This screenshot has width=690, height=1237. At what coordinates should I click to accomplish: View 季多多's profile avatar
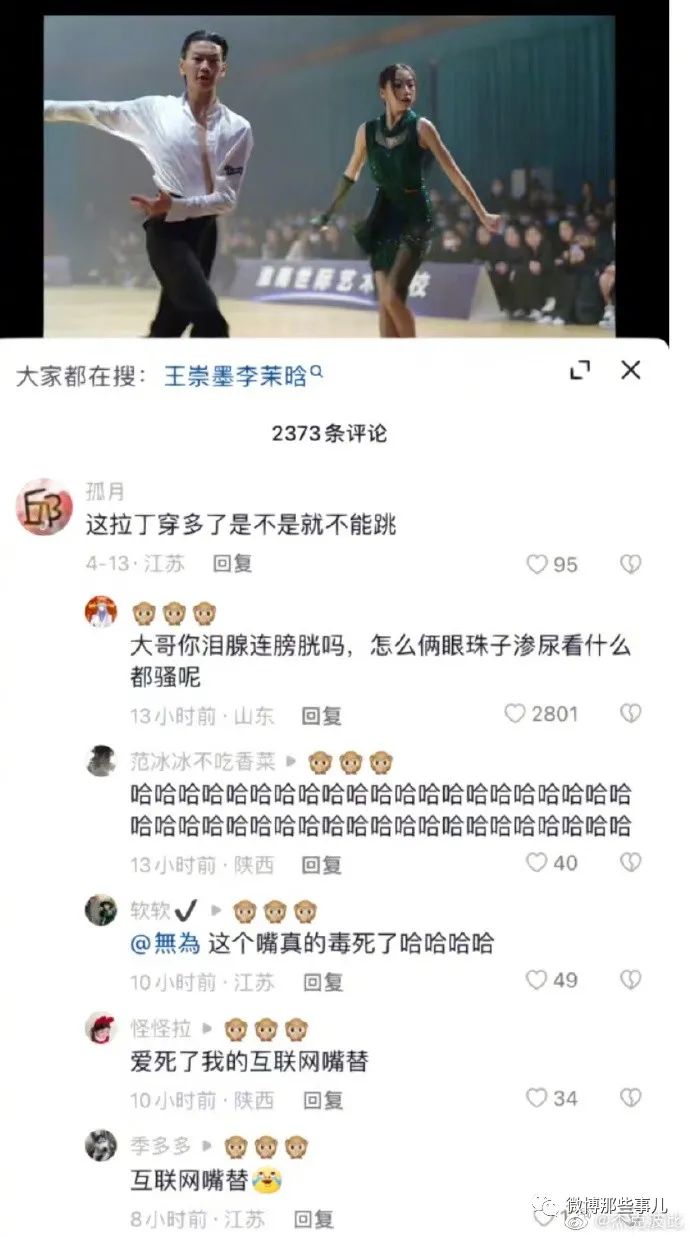101,1146
